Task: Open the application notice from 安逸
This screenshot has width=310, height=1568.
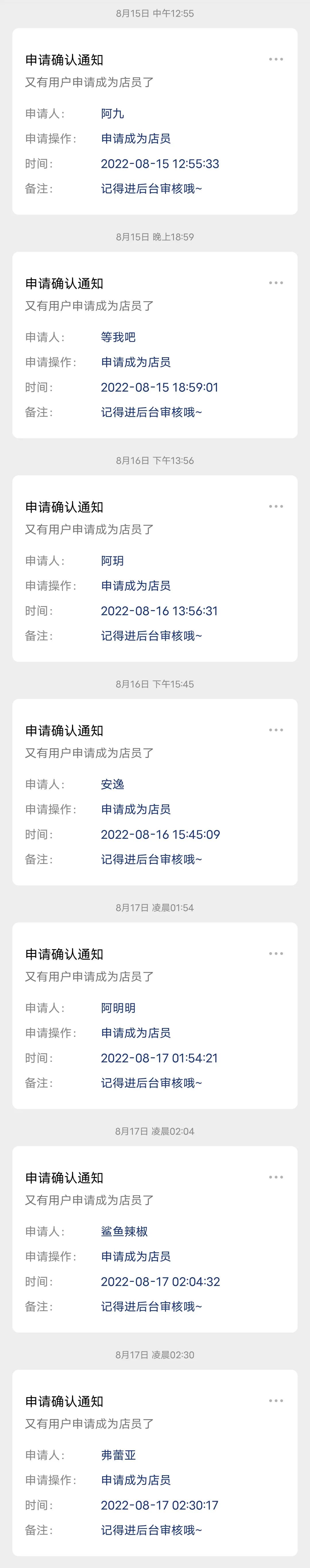Action: 154,792
